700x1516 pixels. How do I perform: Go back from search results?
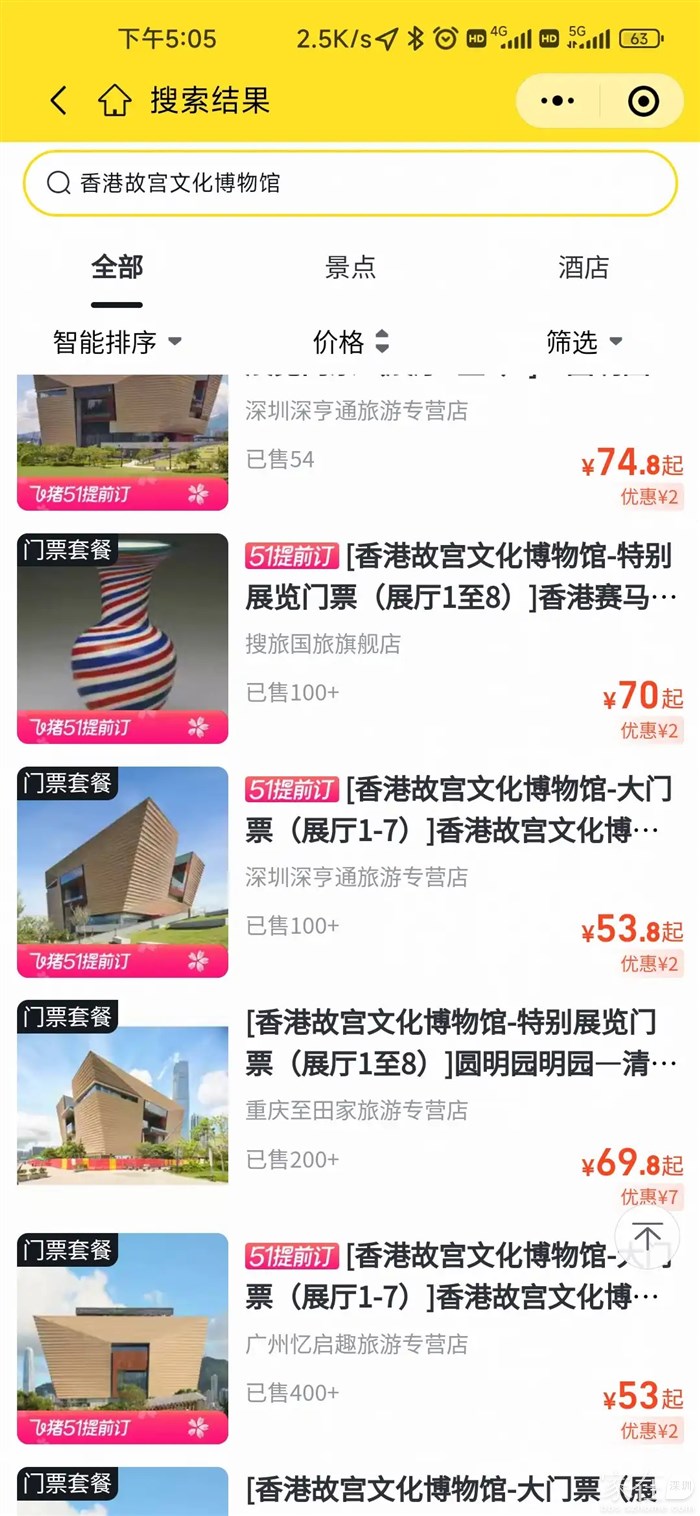tap(59, 100)
